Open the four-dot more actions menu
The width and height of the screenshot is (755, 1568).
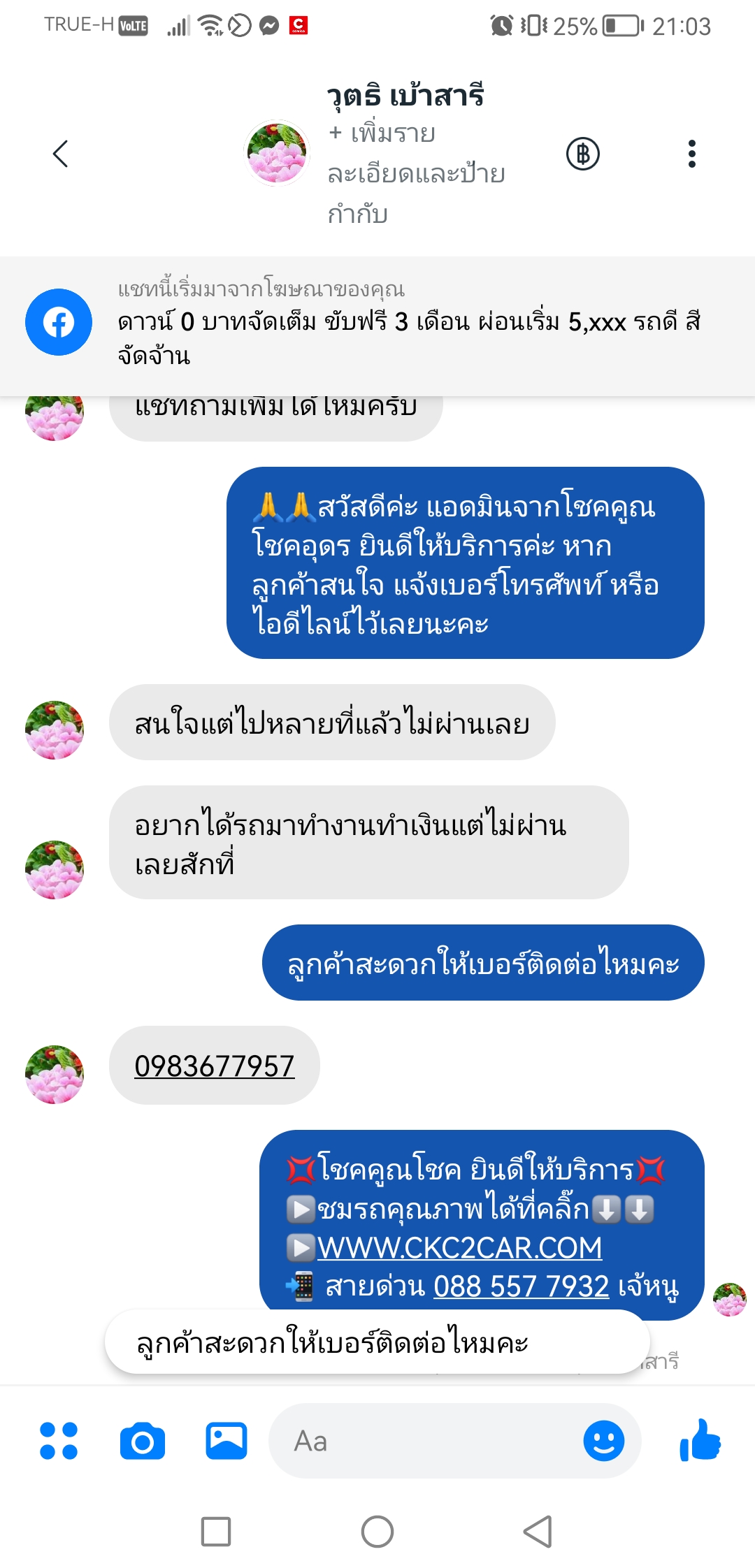(x=59, y=1441)
